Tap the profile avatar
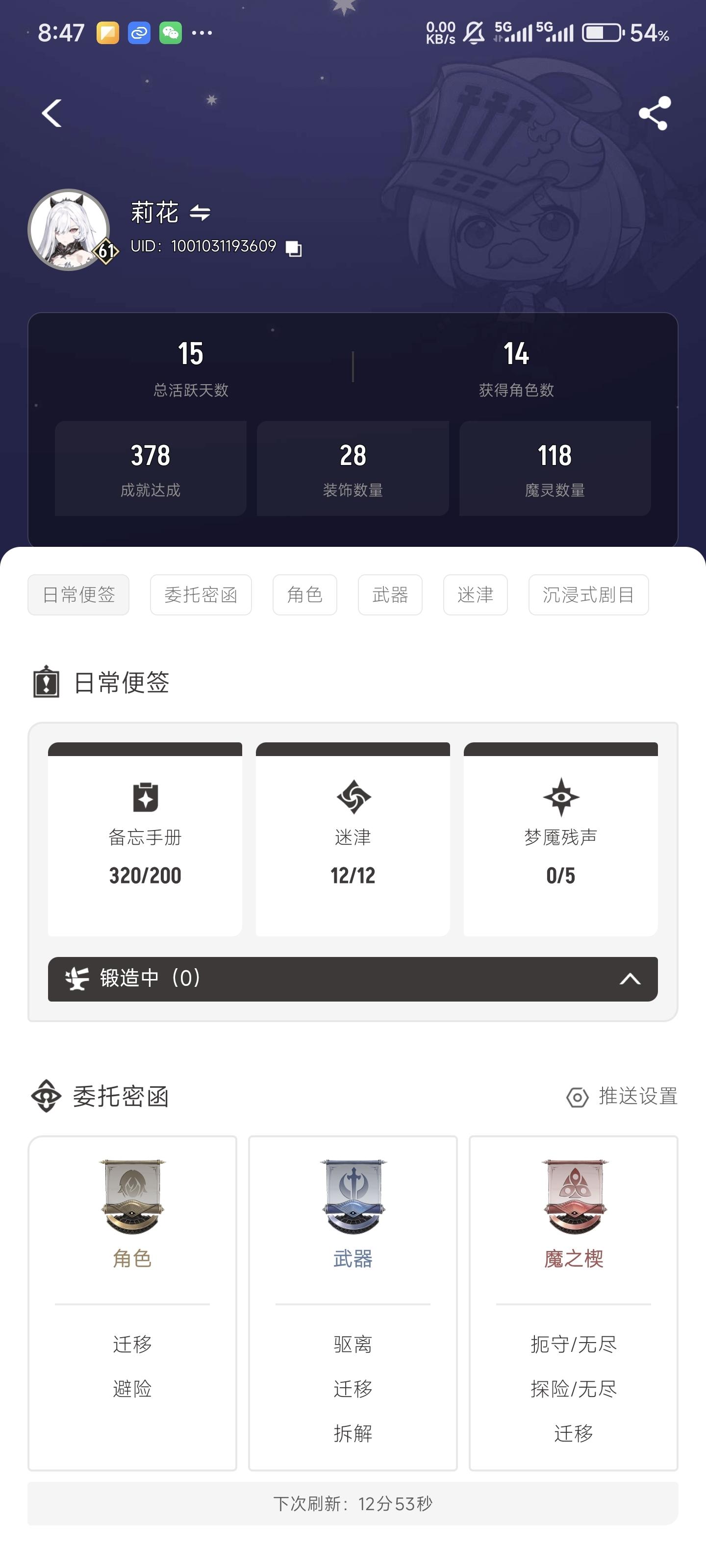706x1568 pixels. click(69, 229)
